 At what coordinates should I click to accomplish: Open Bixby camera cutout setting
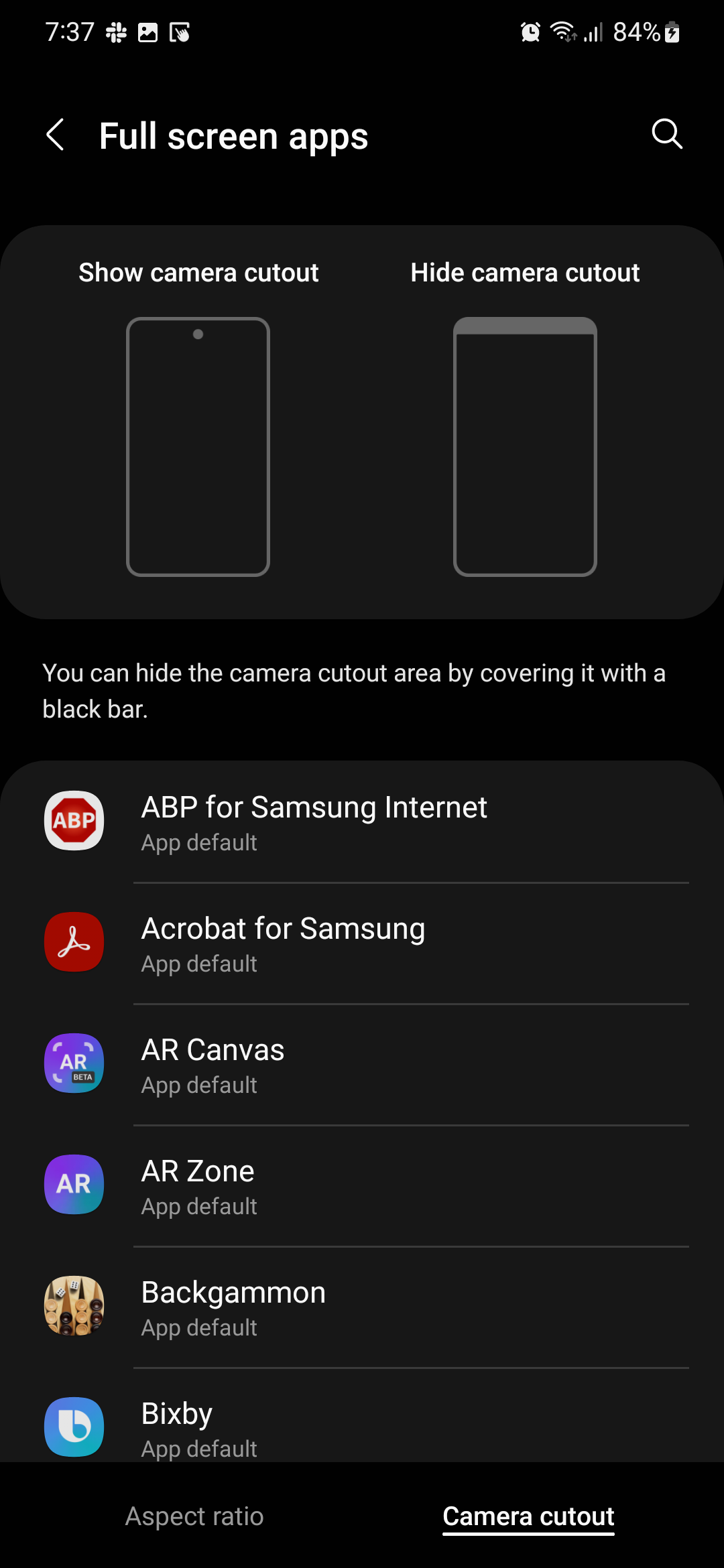coord(362,1427)
